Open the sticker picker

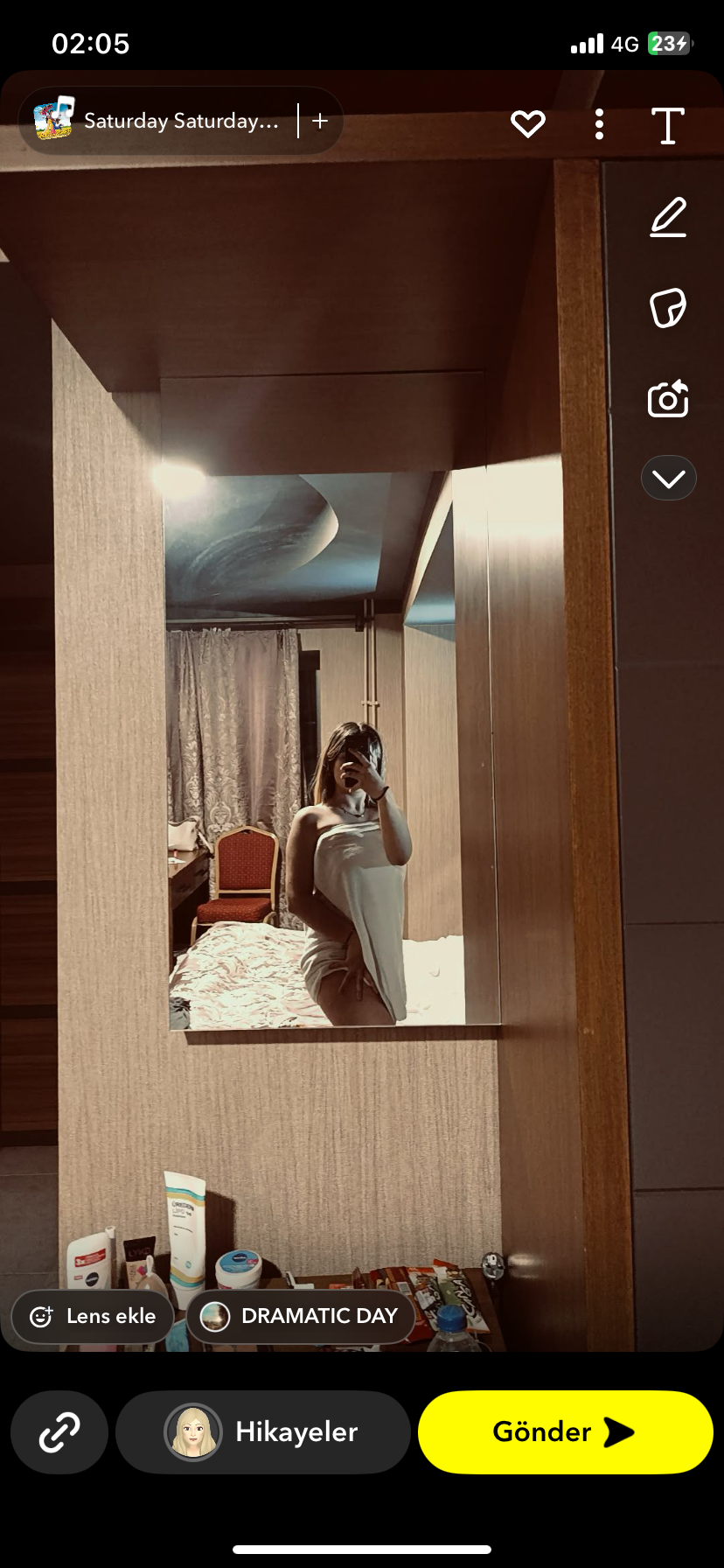pos(668,308)
